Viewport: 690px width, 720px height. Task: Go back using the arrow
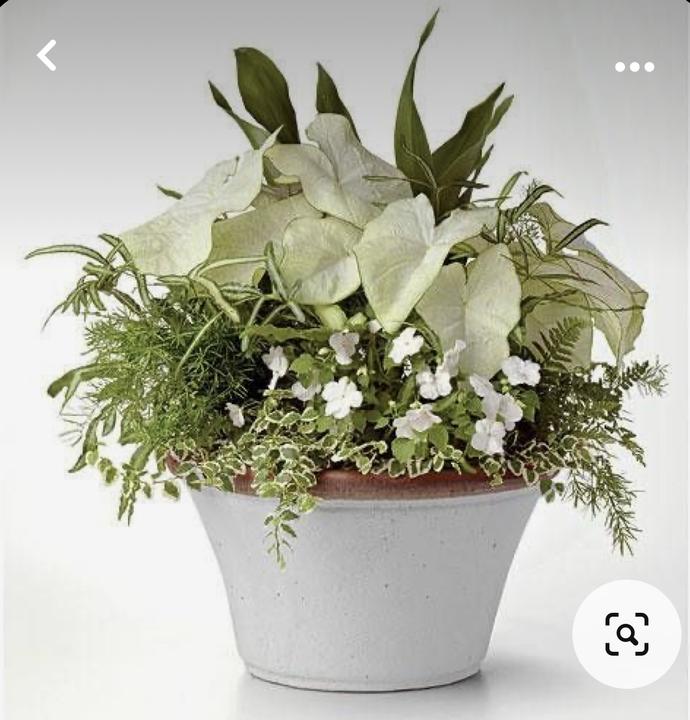46,56
